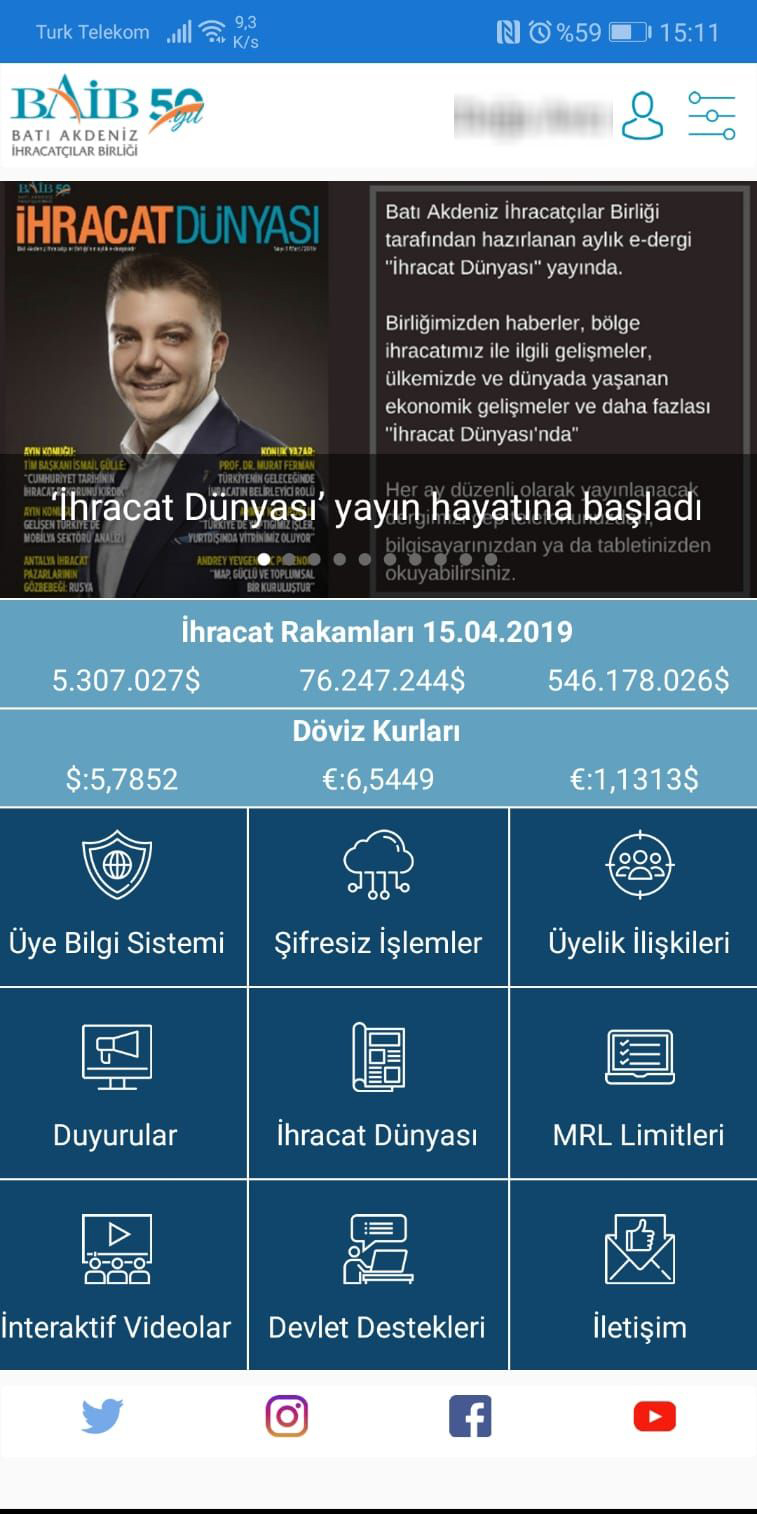Select Şifresiz İşlemler tile
The height and width of the screenshot is (1514, 757).
pyautogui.click(x=378, y=896)
